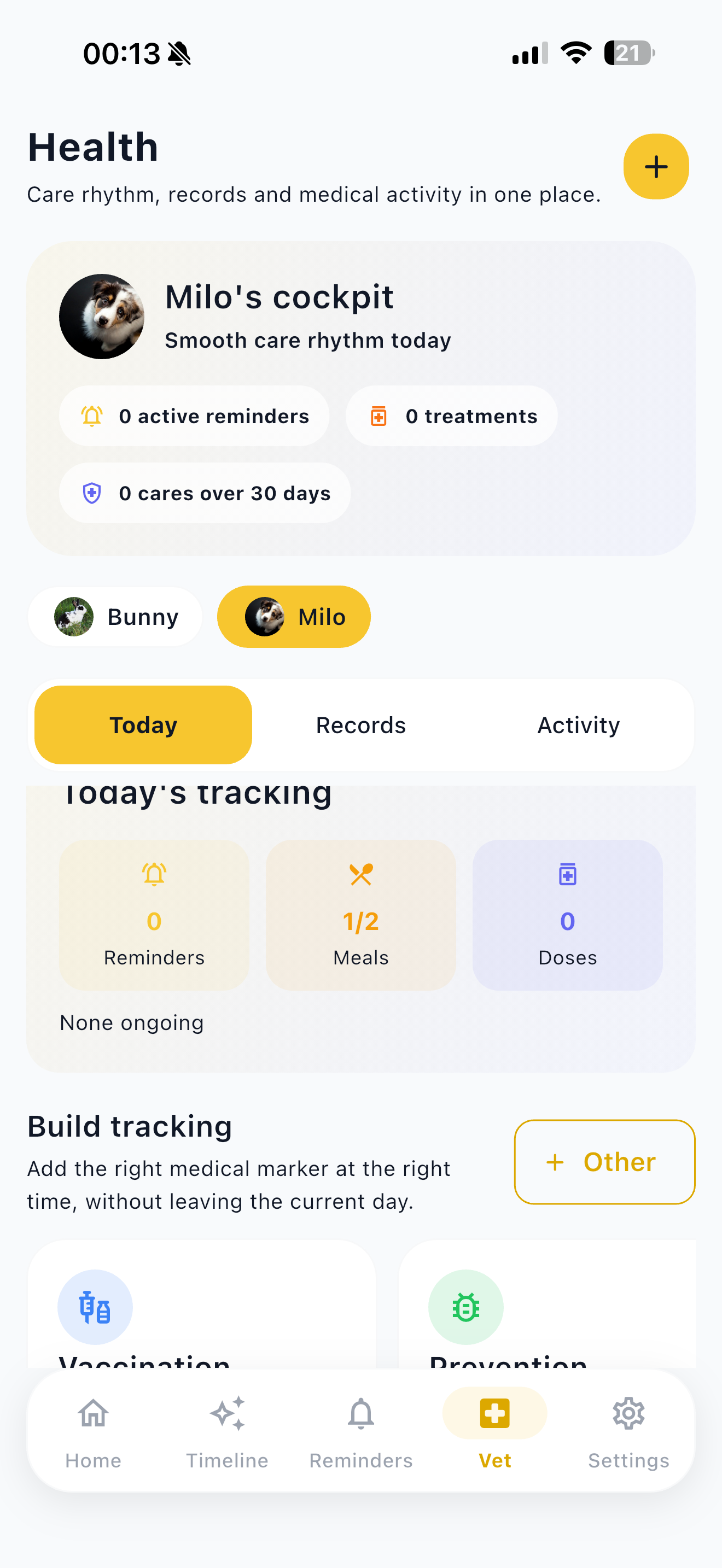Switch to the Activity tab
This screenshot has width=722, height=1568.
(578, 725)
